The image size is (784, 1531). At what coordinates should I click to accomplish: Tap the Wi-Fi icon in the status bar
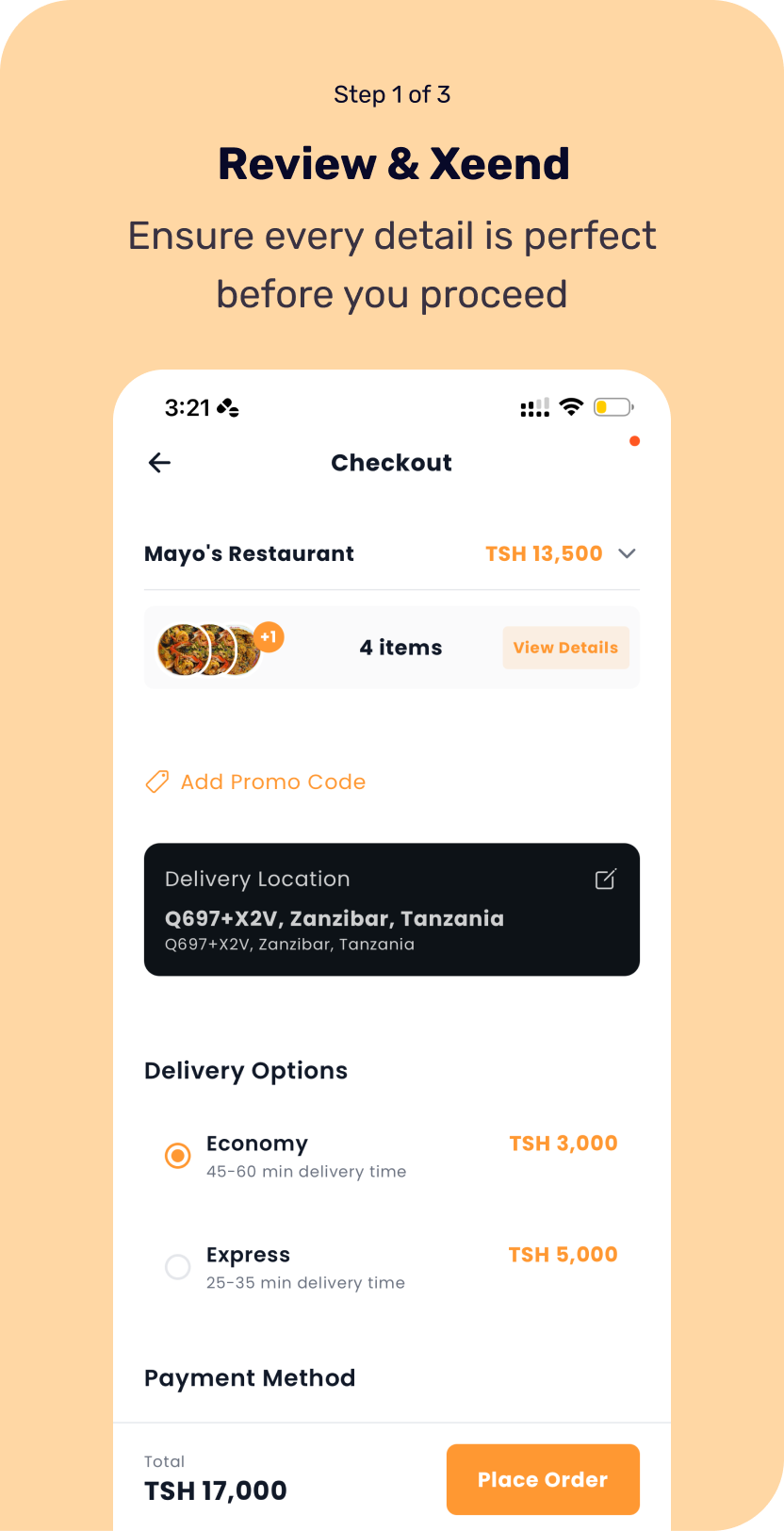573,406
